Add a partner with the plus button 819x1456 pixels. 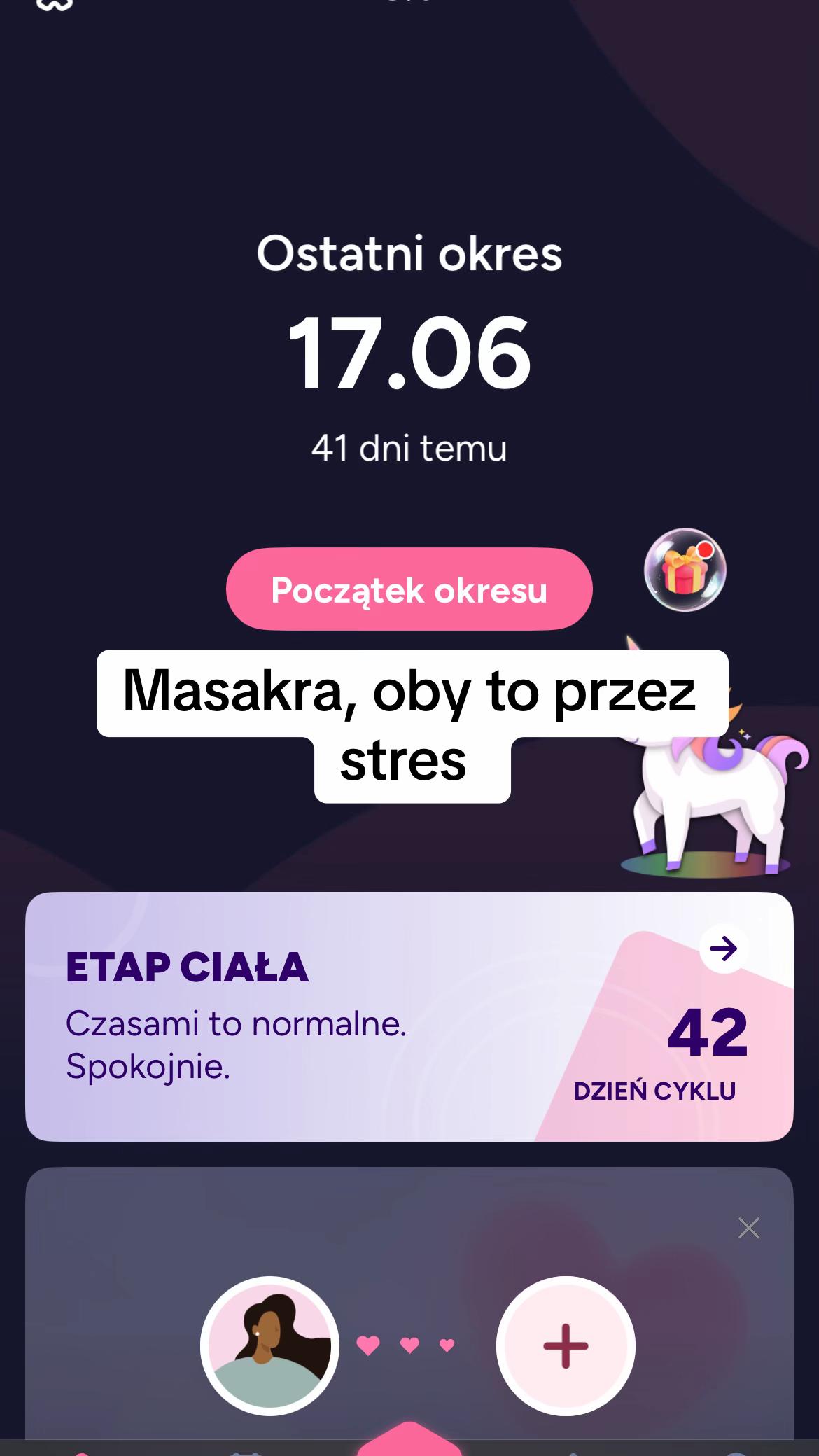pos(566,1345)
